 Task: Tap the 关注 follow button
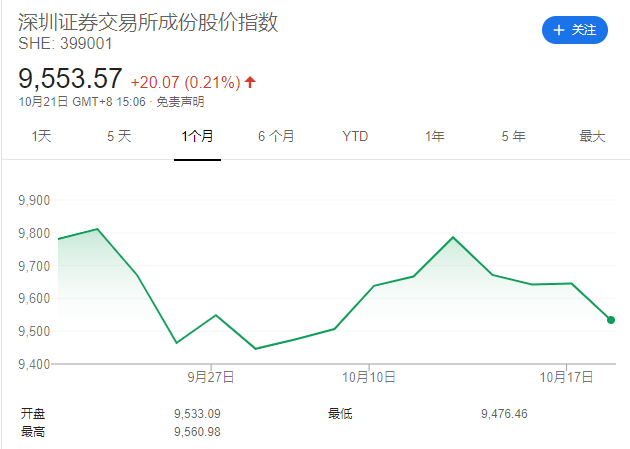(574, 31)
